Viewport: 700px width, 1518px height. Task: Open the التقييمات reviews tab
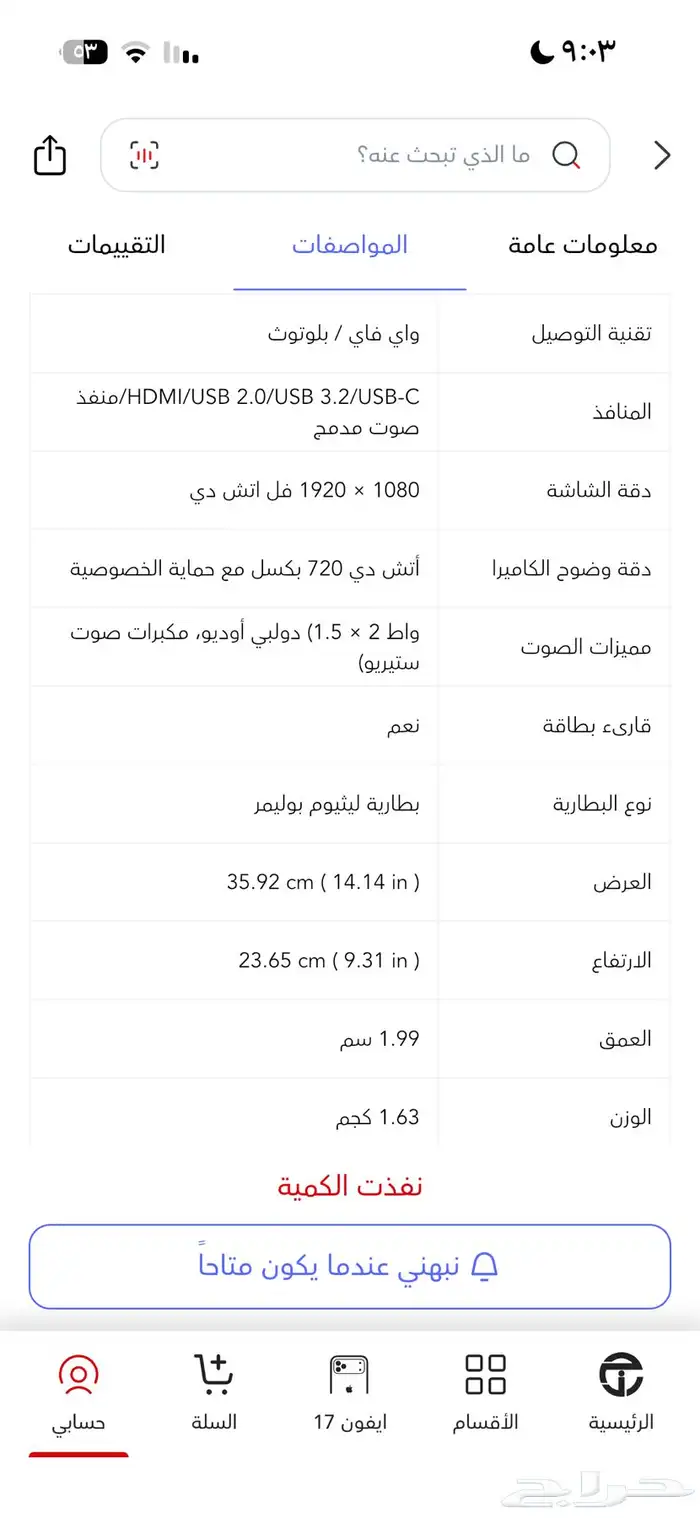(117, 245)
